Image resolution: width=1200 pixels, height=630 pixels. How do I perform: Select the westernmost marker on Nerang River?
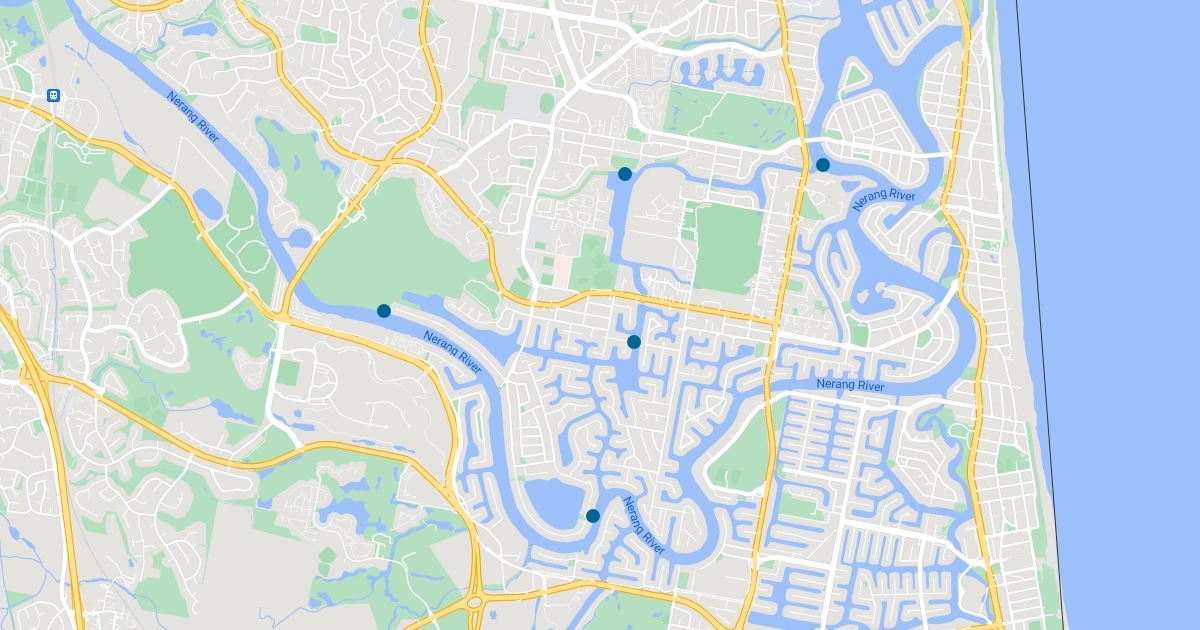pyautogui.click(x=384, y=311)
